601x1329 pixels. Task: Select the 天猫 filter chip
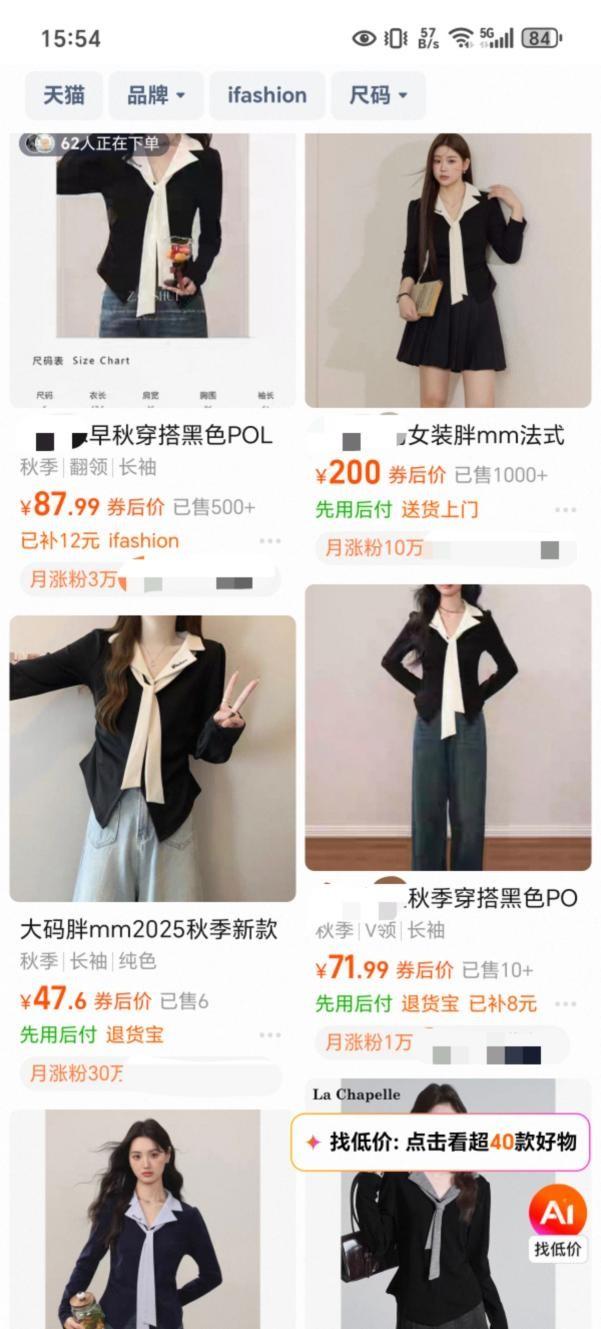[x=63, y=96]
